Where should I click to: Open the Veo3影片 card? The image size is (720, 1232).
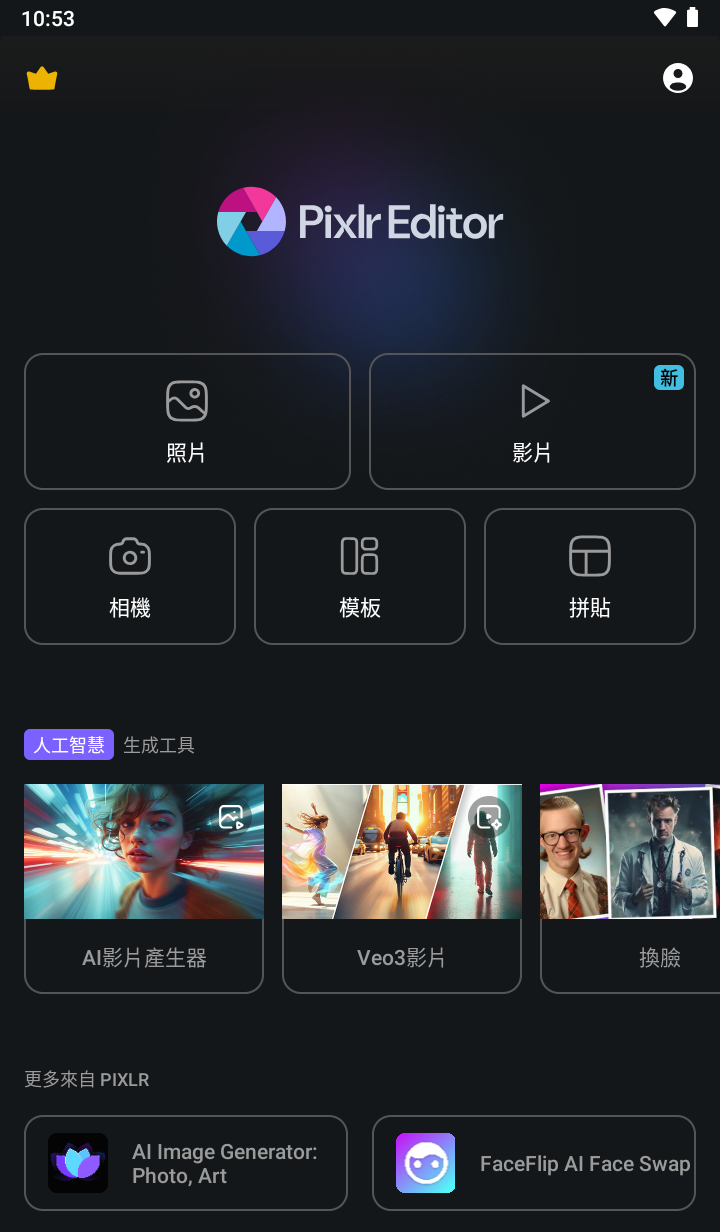pos(402,888)
